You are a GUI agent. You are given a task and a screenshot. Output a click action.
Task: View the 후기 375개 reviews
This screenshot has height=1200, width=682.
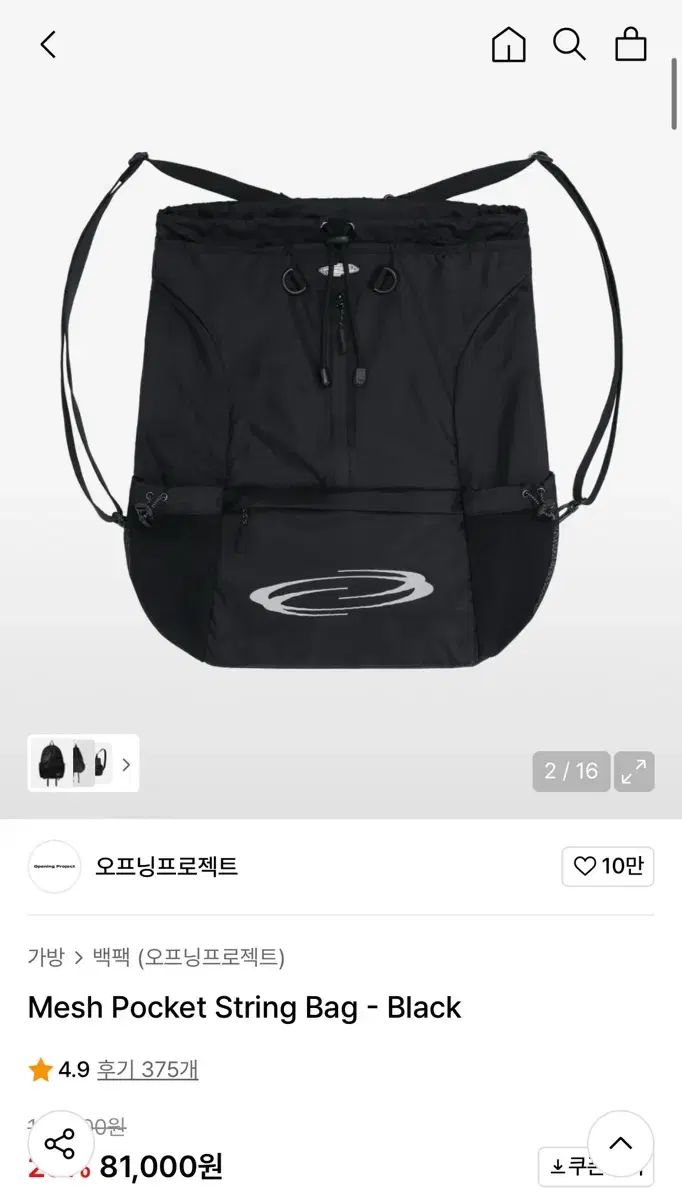click(147, 1069)
